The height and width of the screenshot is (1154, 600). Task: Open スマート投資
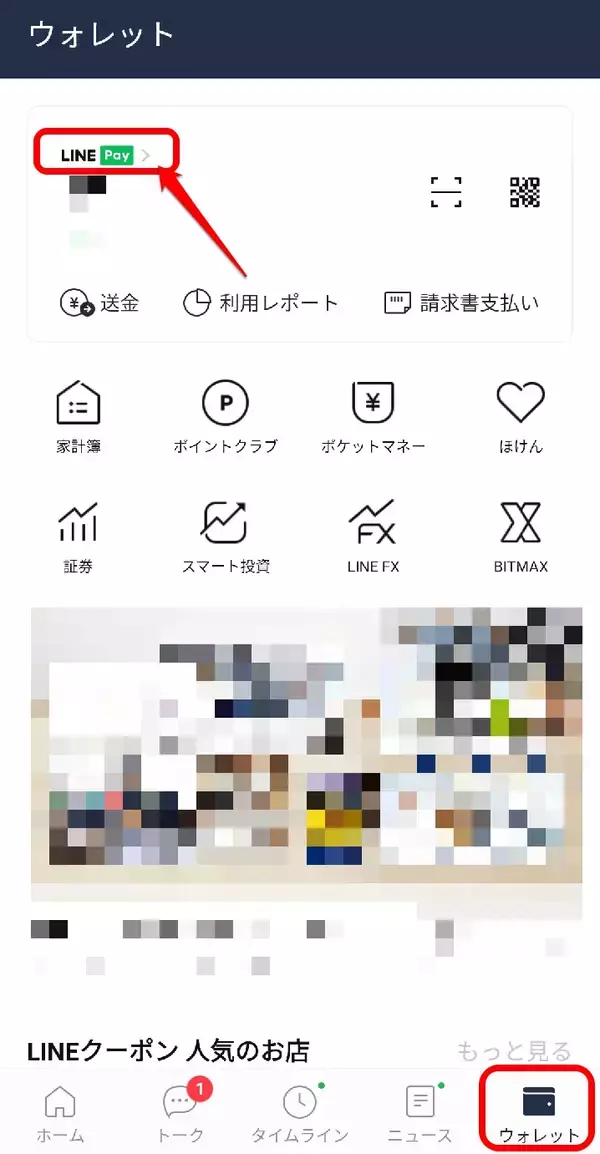point(225,536)
